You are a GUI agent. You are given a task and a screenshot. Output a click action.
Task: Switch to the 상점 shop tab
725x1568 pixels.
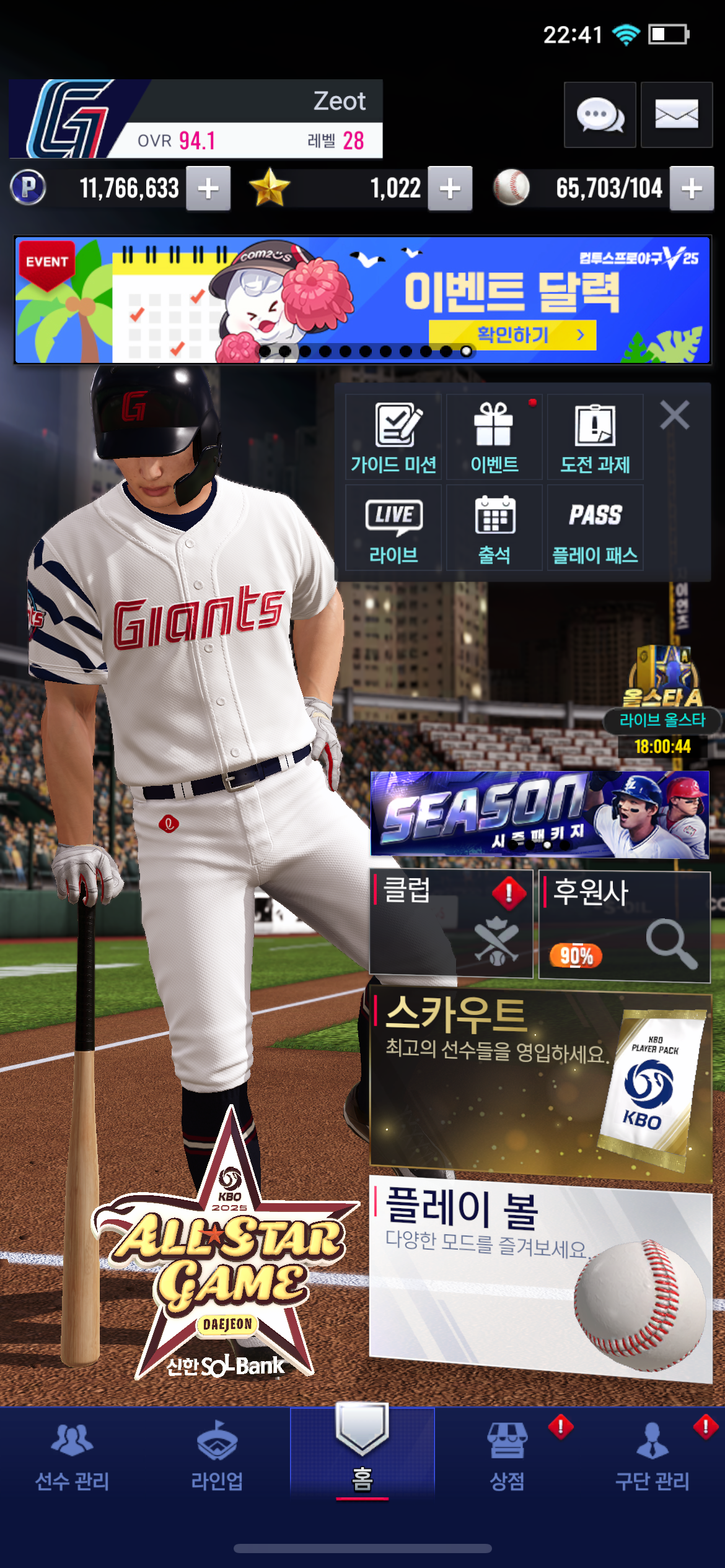coord(507,1455)
